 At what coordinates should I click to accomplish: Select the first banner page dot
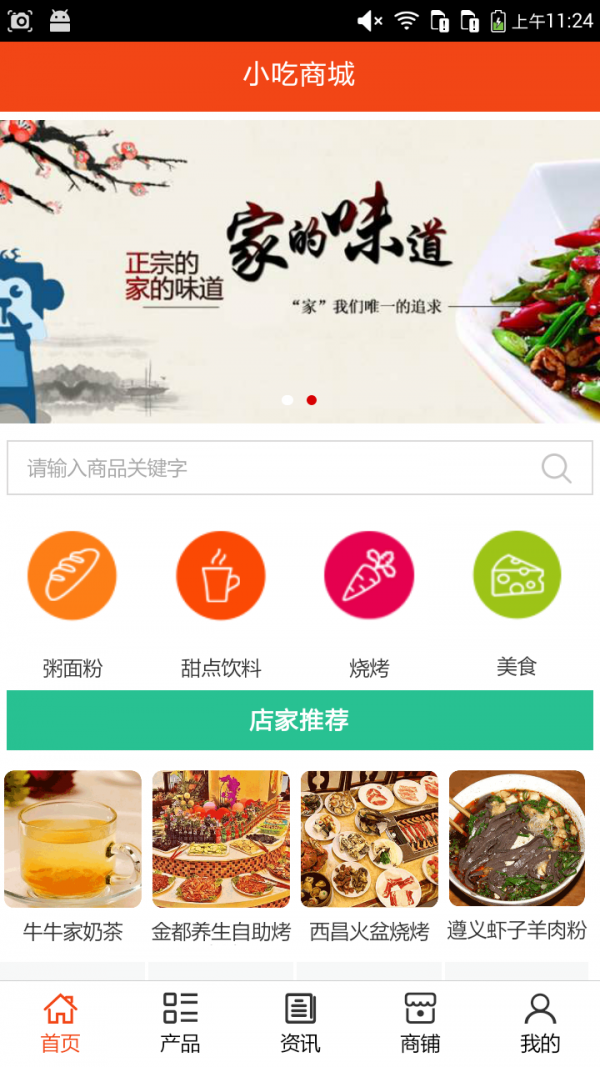pyautogui.click(x=288, y=400)
